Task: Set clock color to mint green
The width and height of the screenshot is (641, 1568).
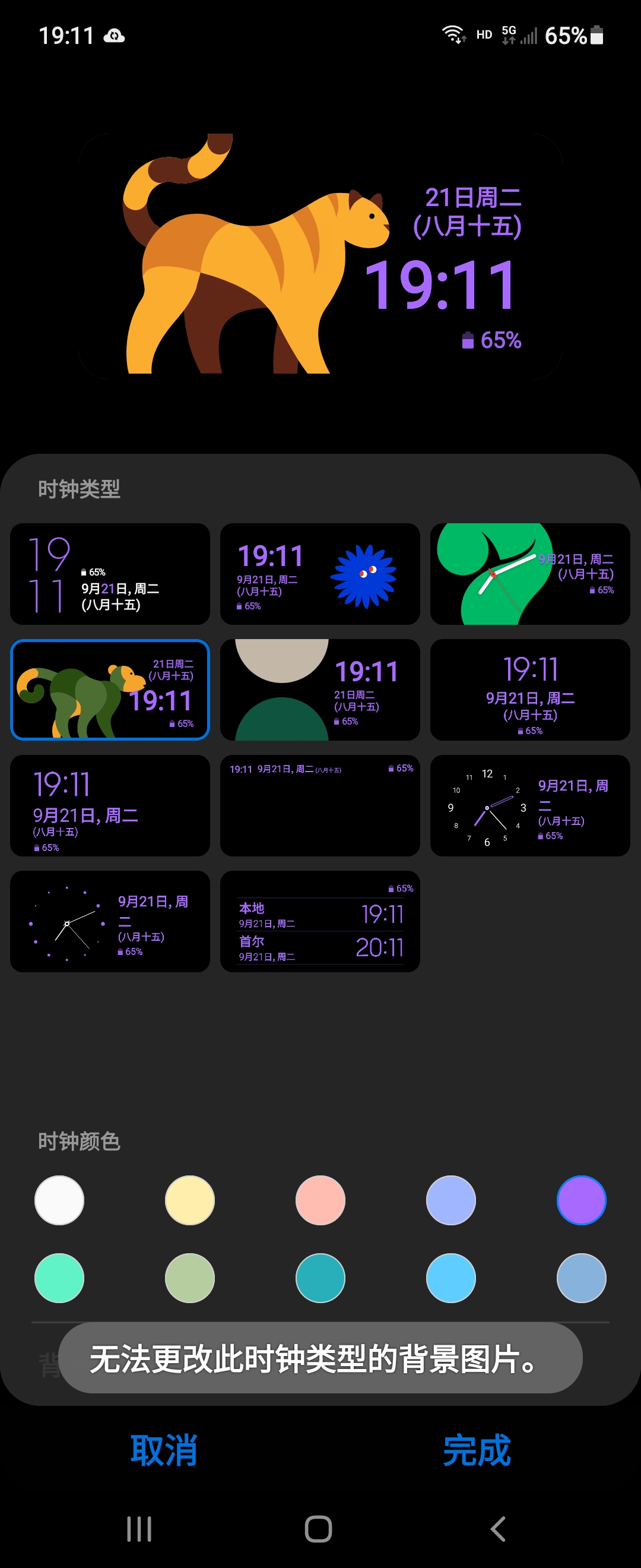Action: click(59, 1278)
